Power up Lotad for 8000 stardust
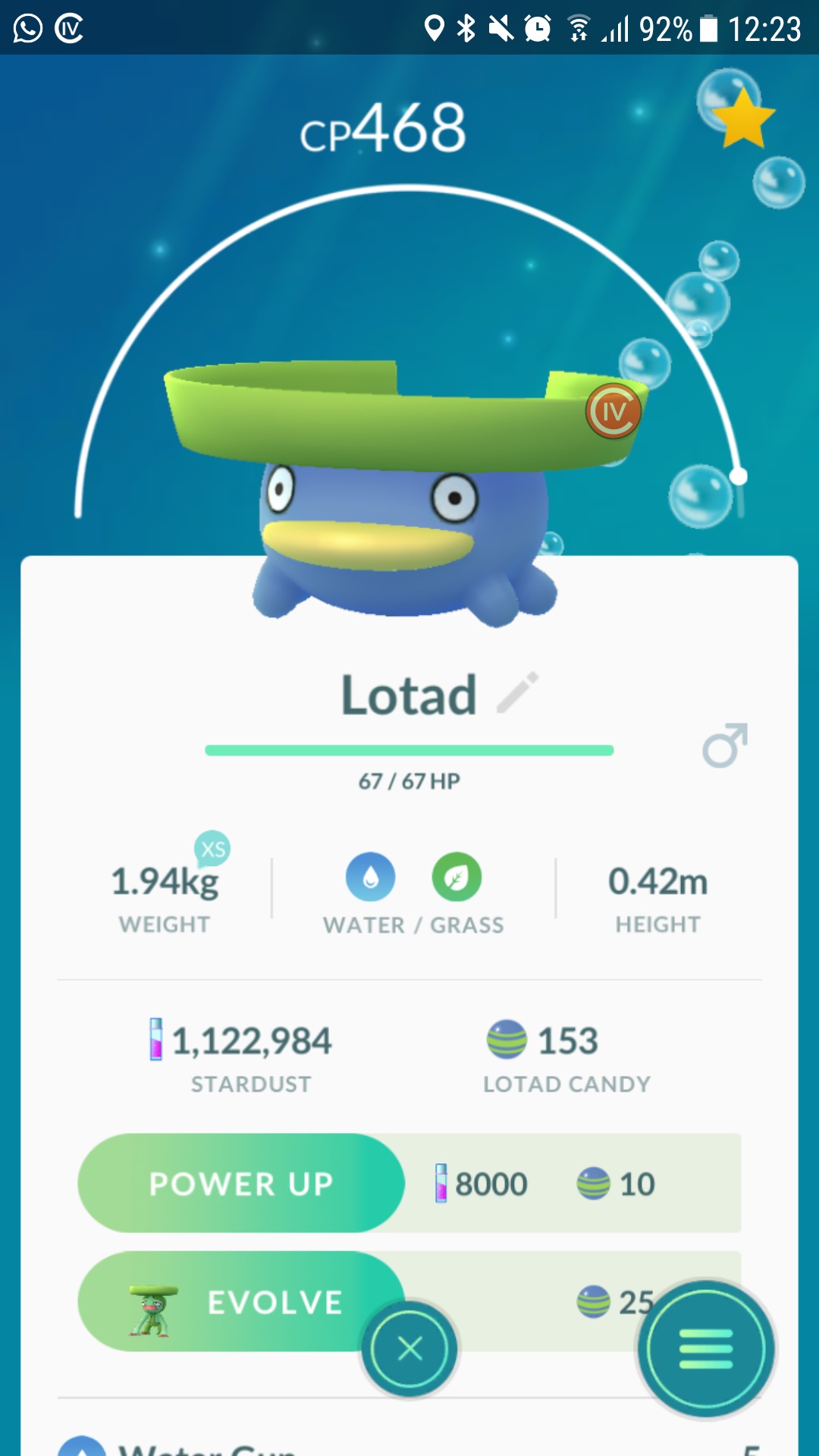Screen dimensions: 819x1456 241,1183
